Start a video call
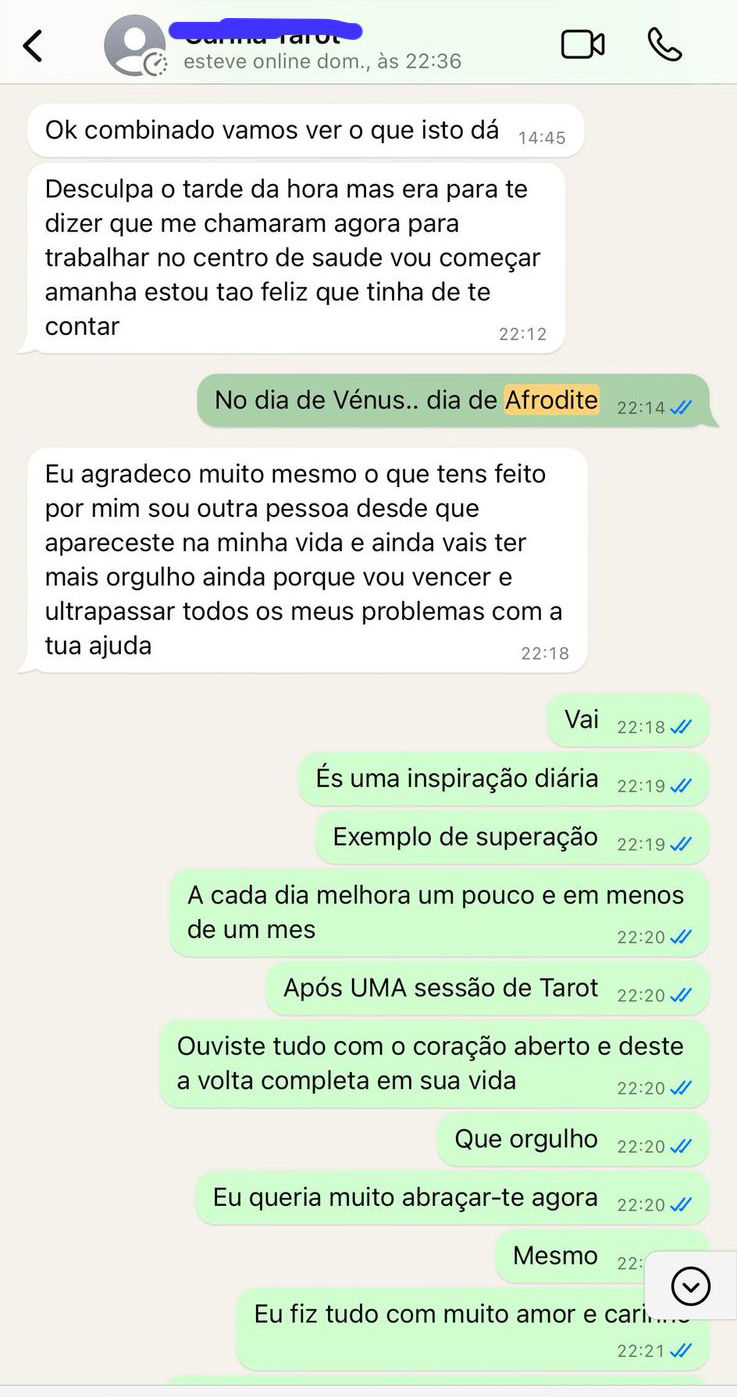The image size is (737, 1397). click(x=582, y=45)
